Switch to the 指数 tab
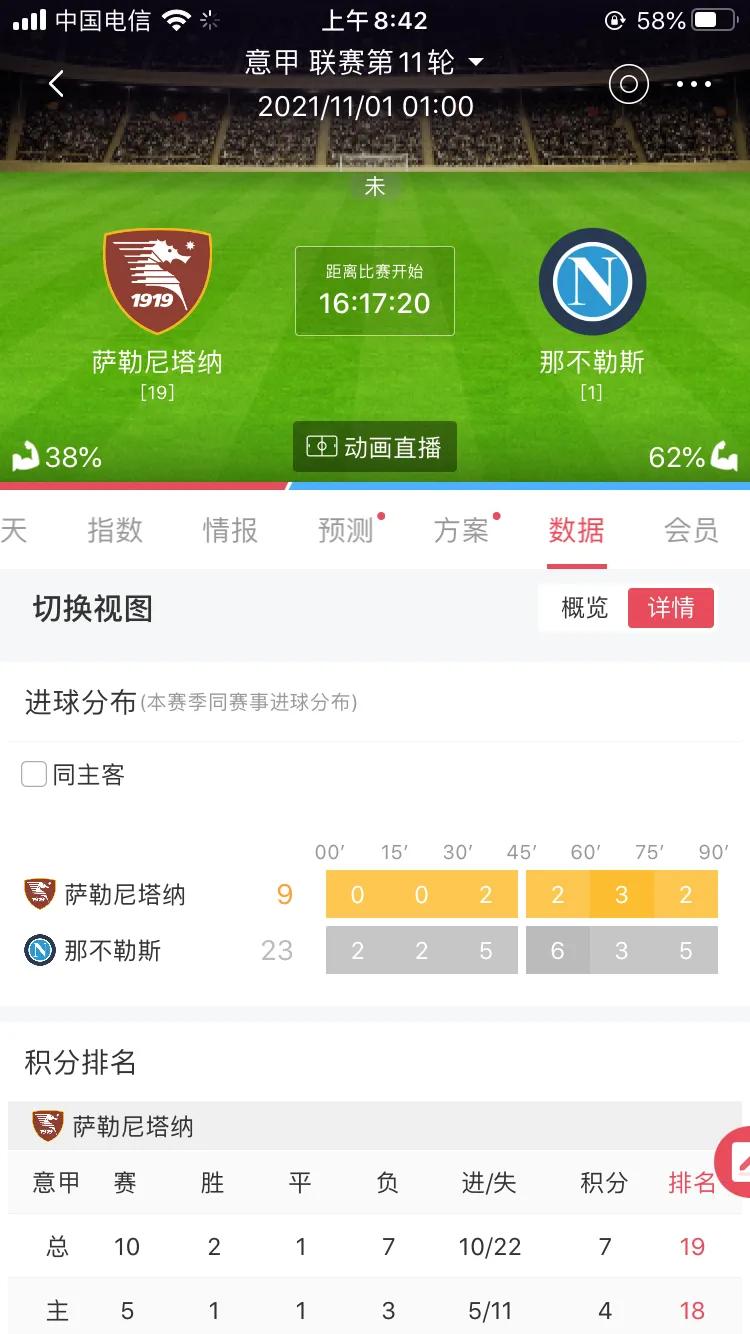This screenshot has height=1334, width=750. 117,531
